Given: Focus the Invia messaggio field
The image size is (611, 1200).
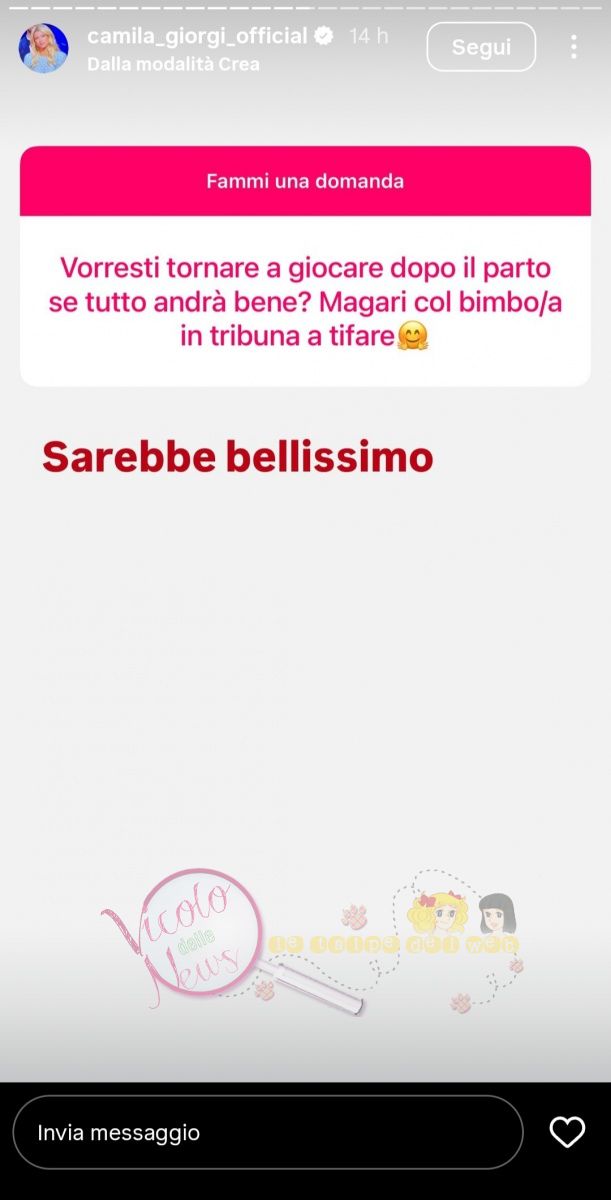Looking at the screenshot, I should (x=268, y=1133).
